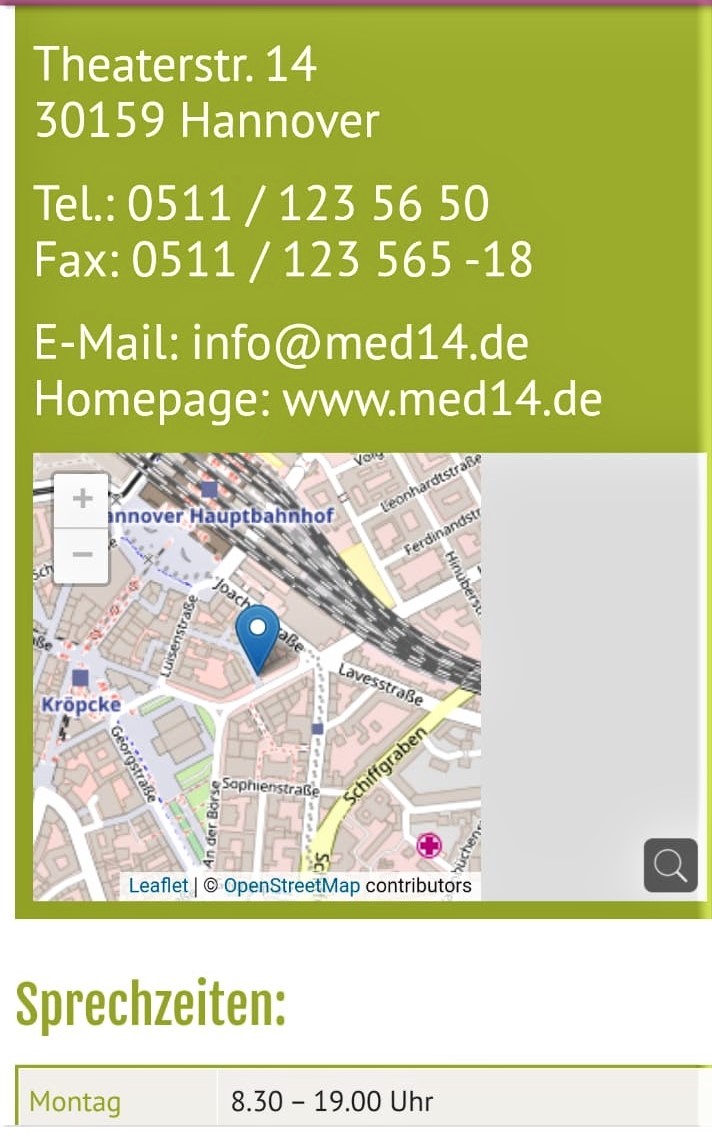Screen dimensions: 712x1141
Task: Zoom out on the map
Action: tap(82, 555)
